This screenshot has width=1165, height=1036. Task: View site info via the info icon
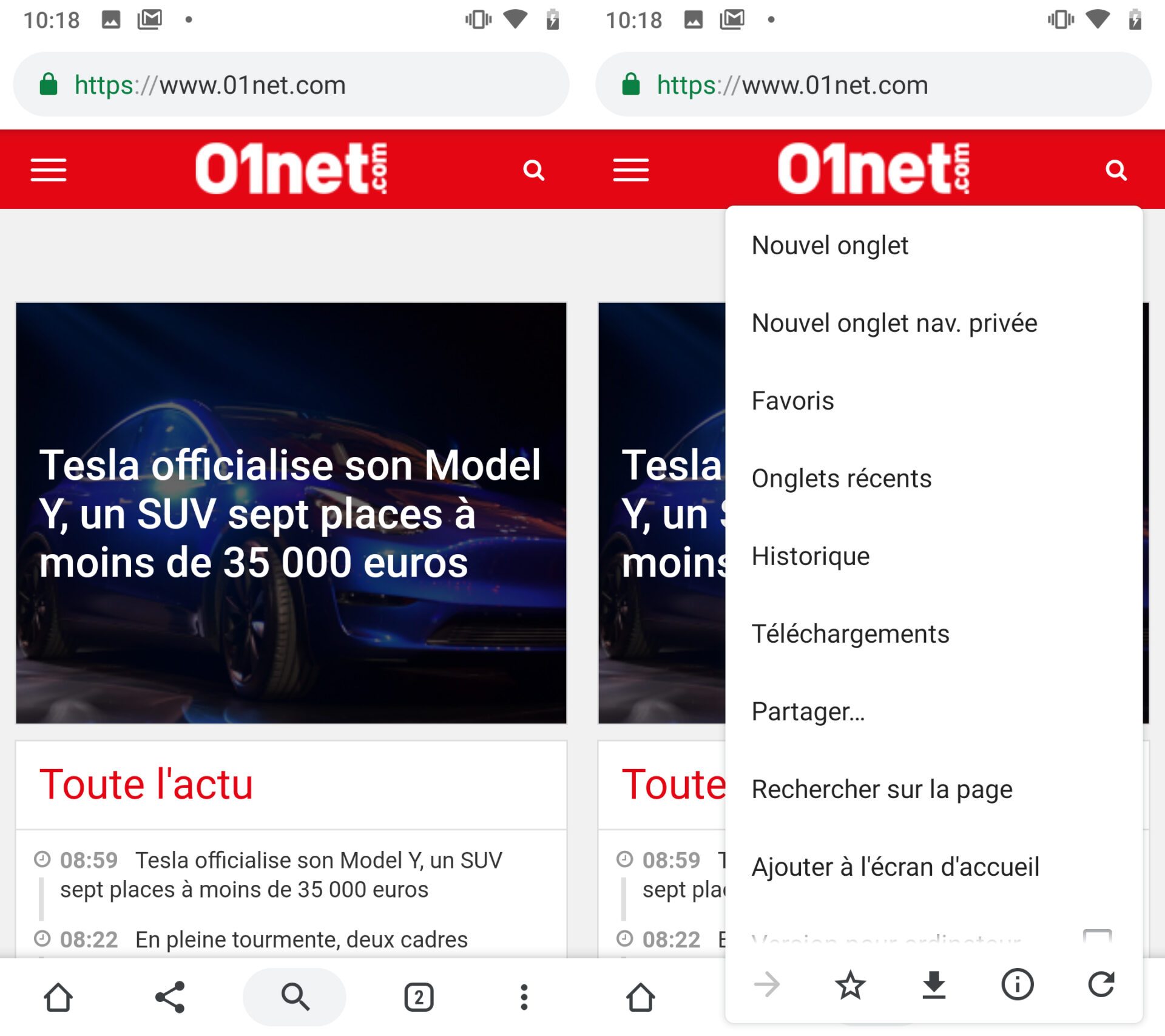pos(1017,984)
